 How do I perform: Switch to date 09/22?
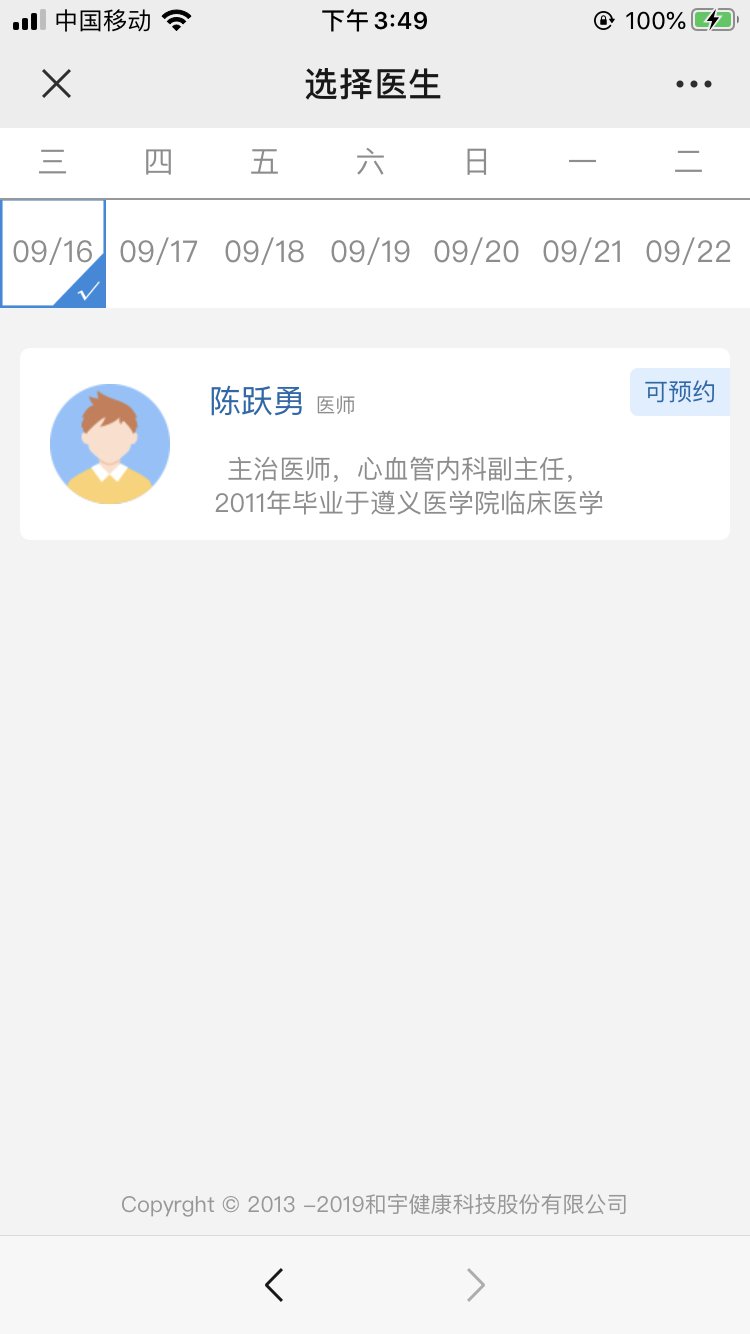pos(688,252)
